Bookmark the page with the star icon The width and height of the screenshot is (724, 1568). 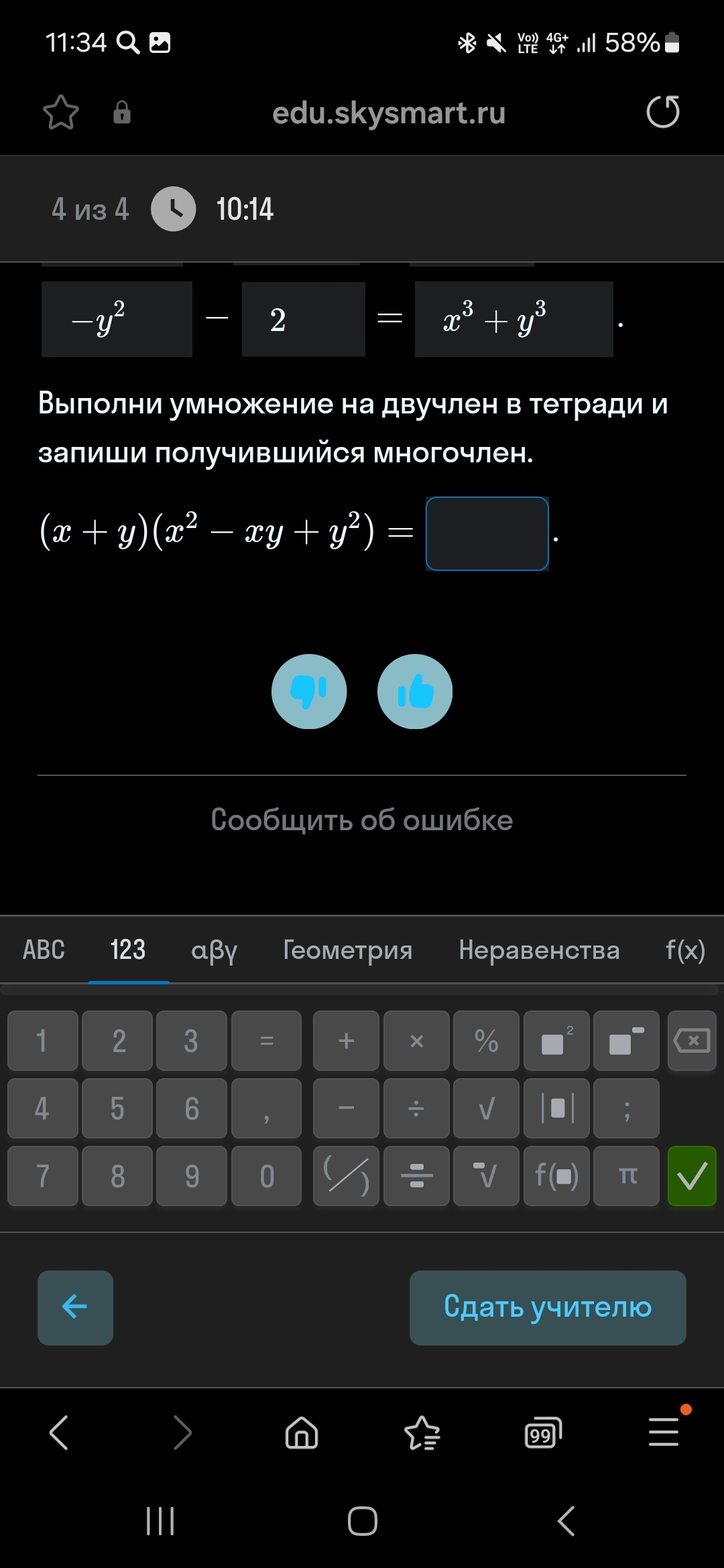pyautogui.click(x=61, y=112)
